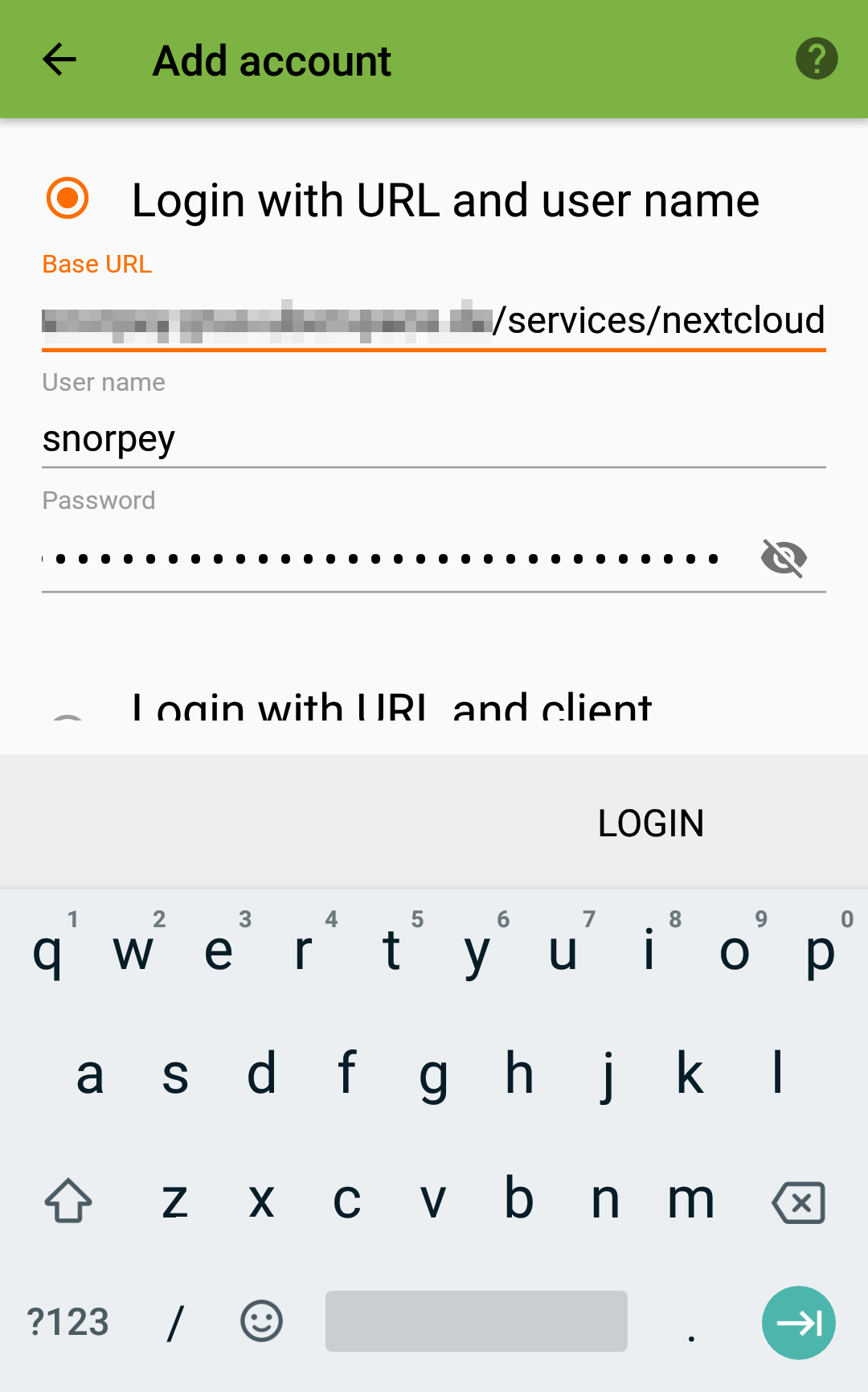Viewport: 868px width, 1392px height.
Task: Open the help icon
Action: (817, 59)
